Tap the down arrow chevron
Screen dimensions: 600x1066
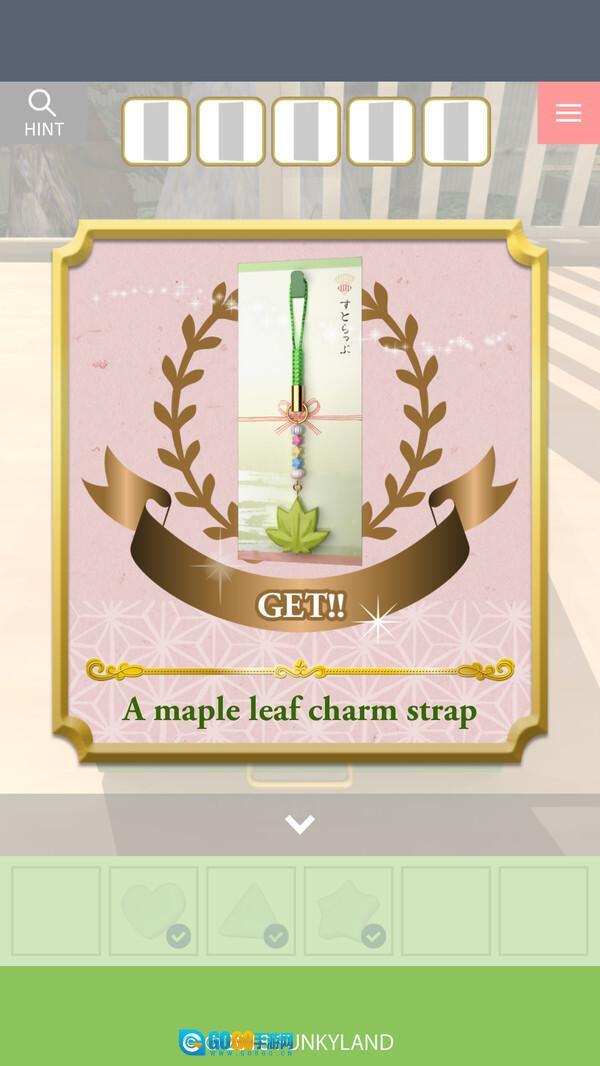299,824
